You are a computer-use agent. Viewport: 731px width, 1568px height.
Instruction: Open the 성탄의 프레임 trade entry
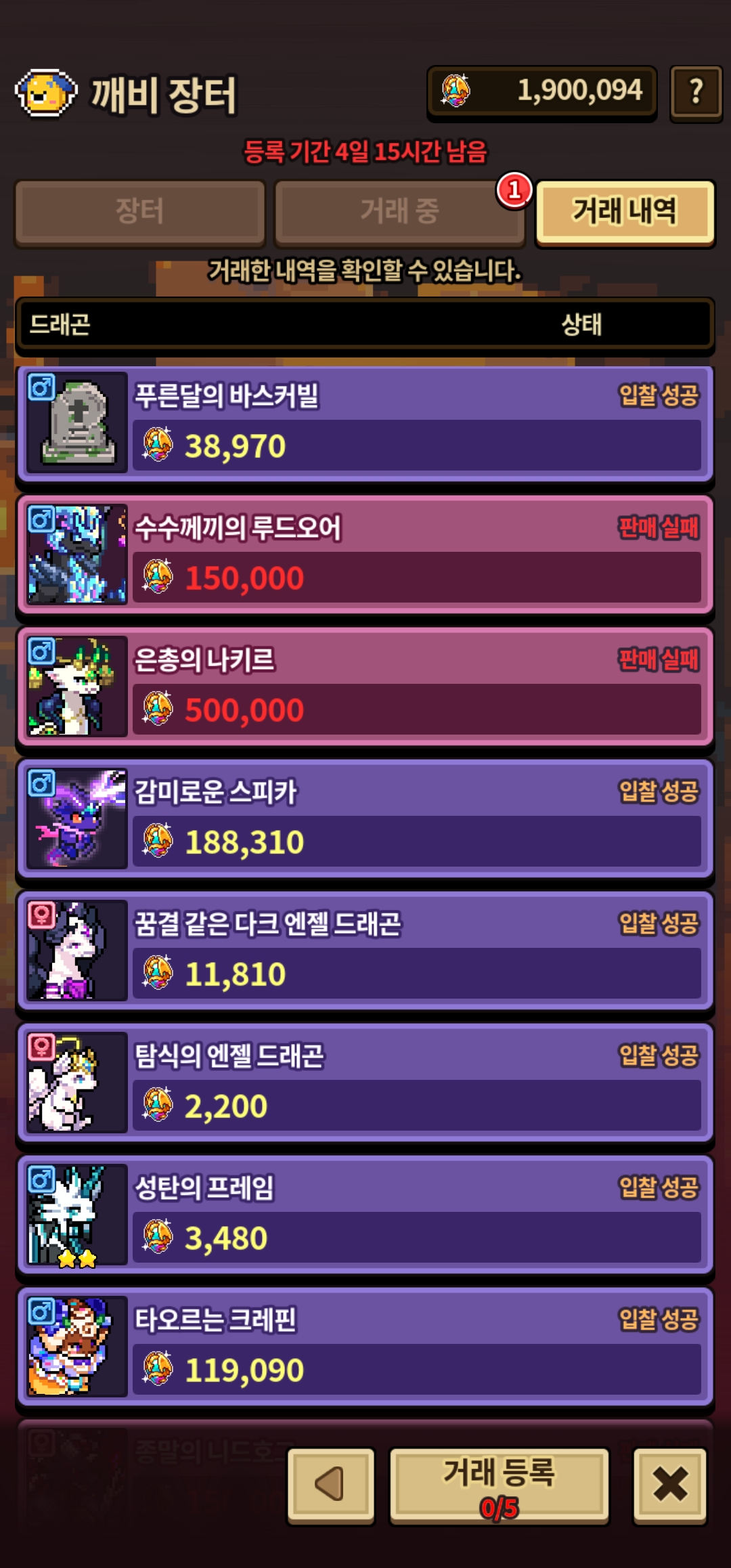pos(365,1215)
